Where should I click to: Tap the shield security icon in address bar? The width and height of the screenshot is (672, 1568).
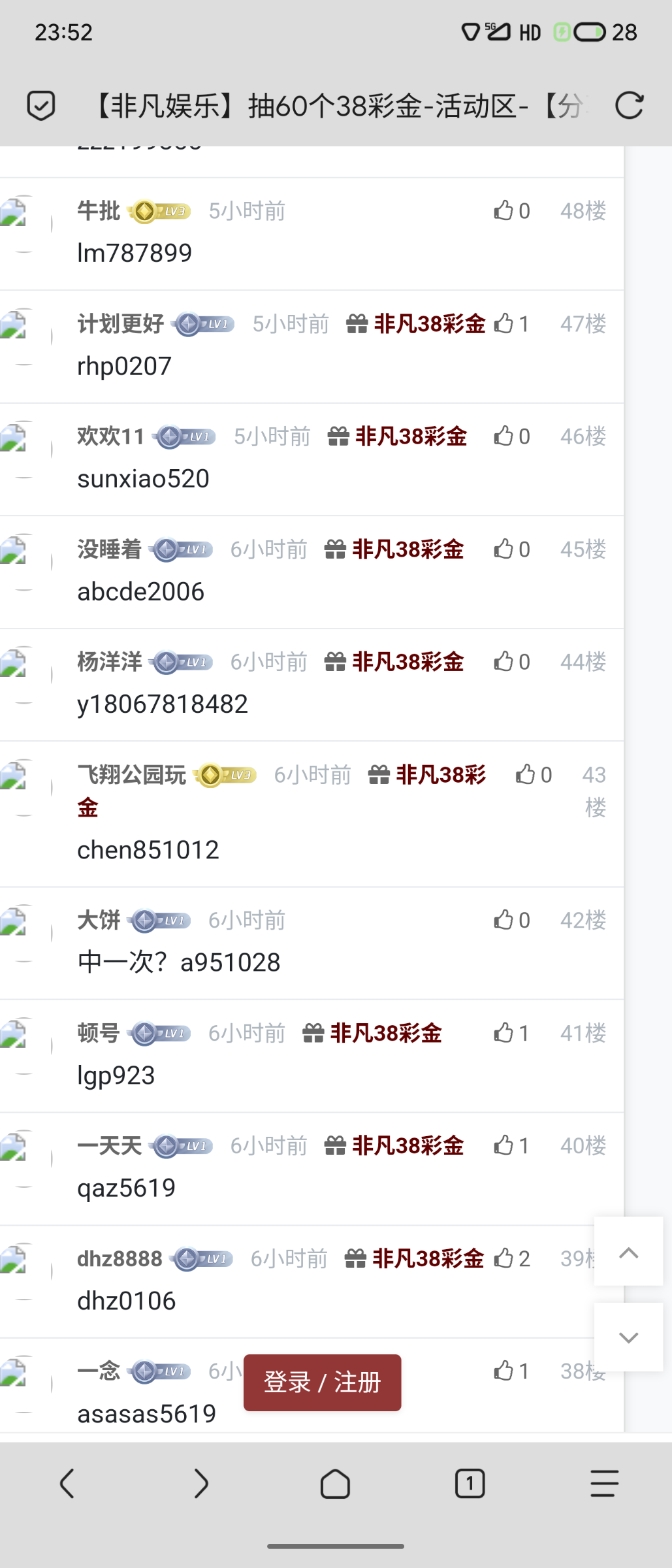(x=40, y=106)
